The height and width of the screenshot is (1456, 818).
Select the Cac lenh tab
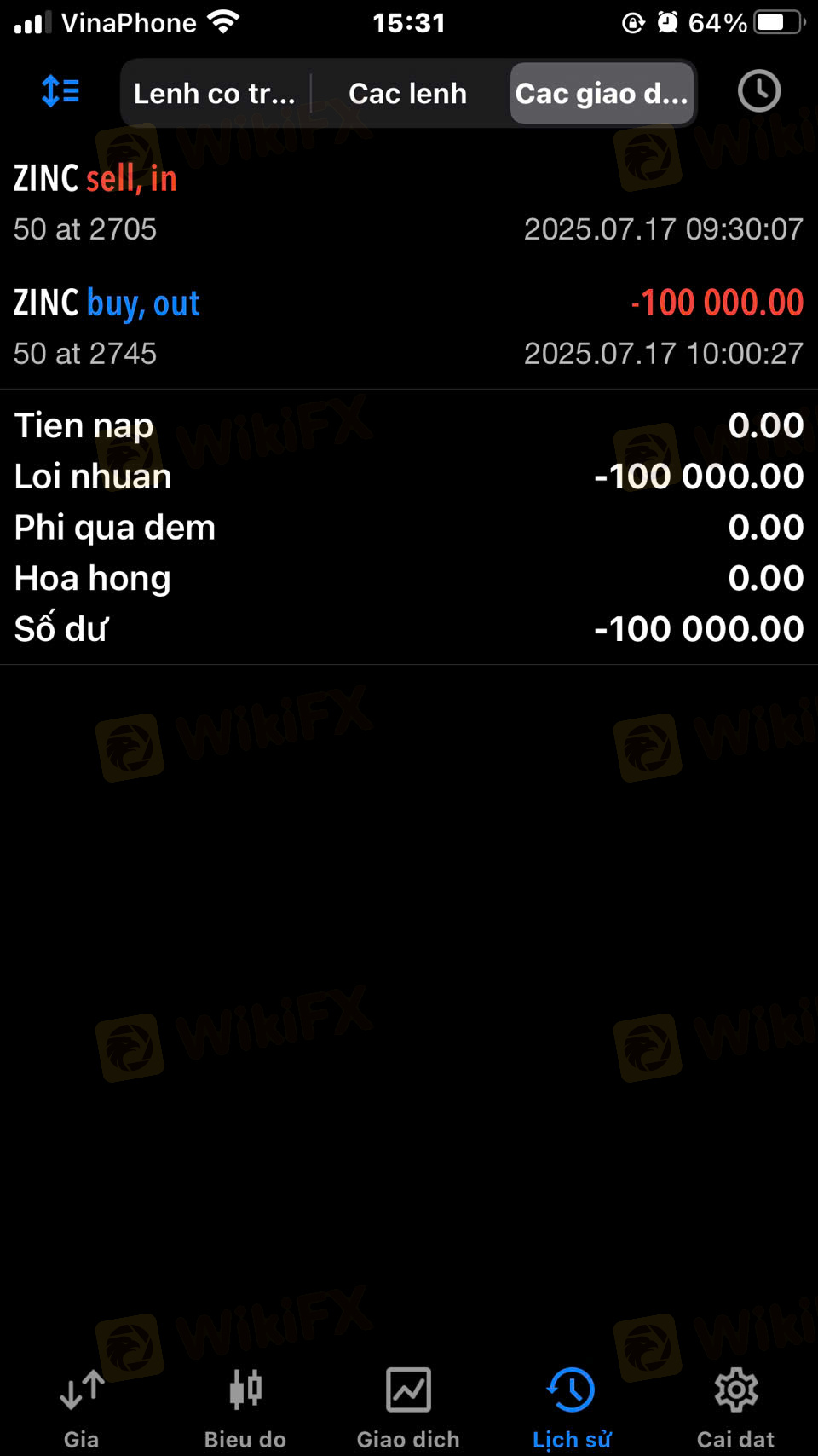408,93
